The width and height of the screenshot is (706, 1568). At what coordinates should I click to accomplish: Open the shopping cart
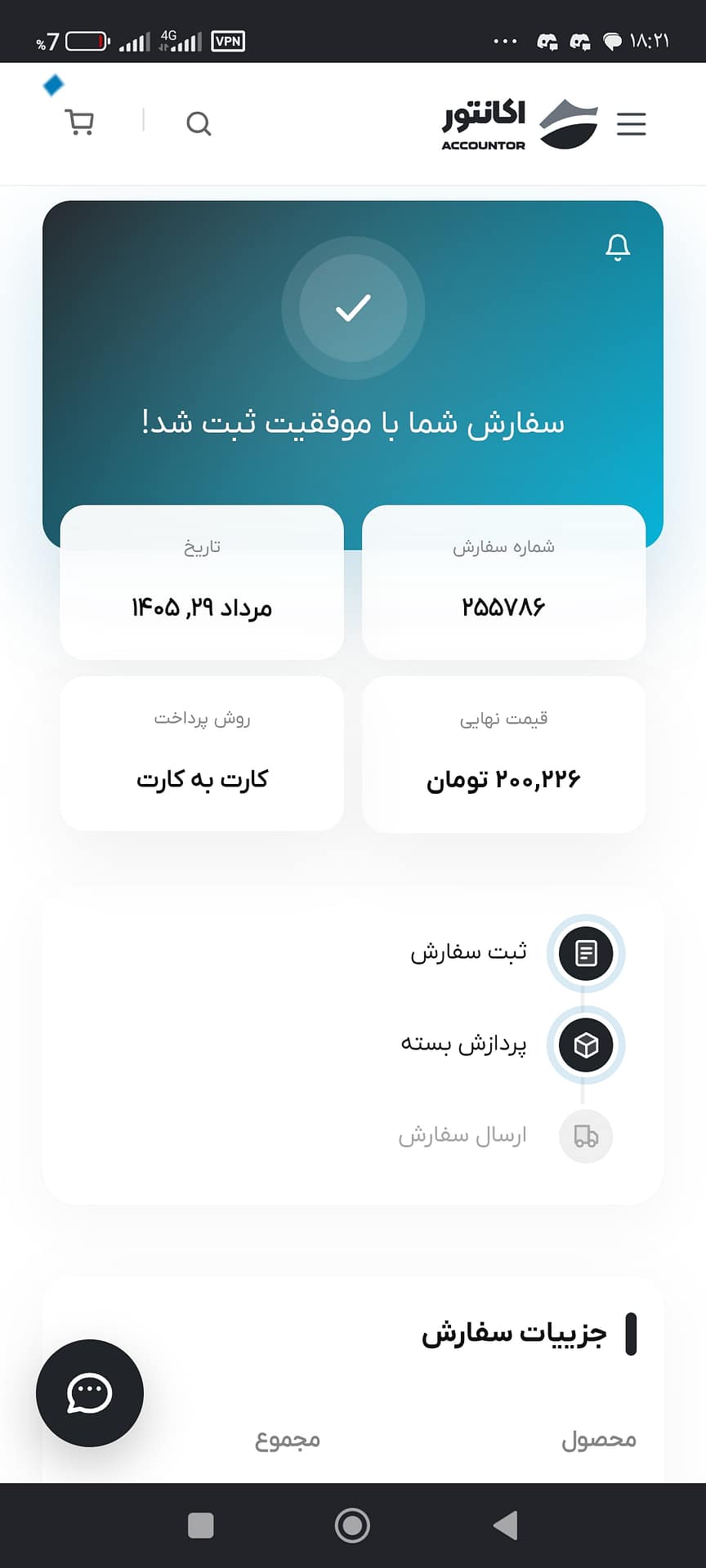(x=79, y=122)
